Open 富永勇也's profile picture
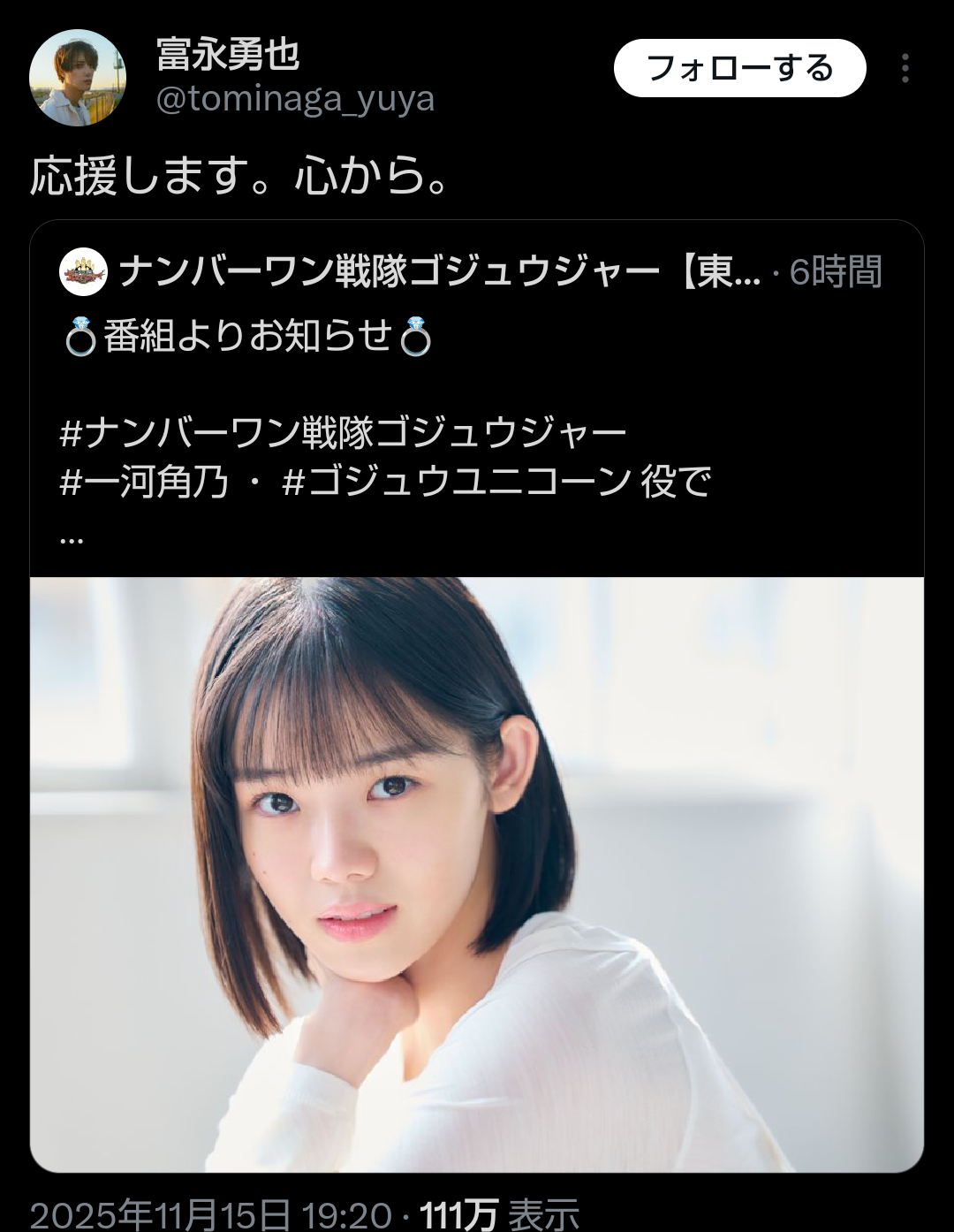Screen dimensions: 954x1232 click(78, 78)
